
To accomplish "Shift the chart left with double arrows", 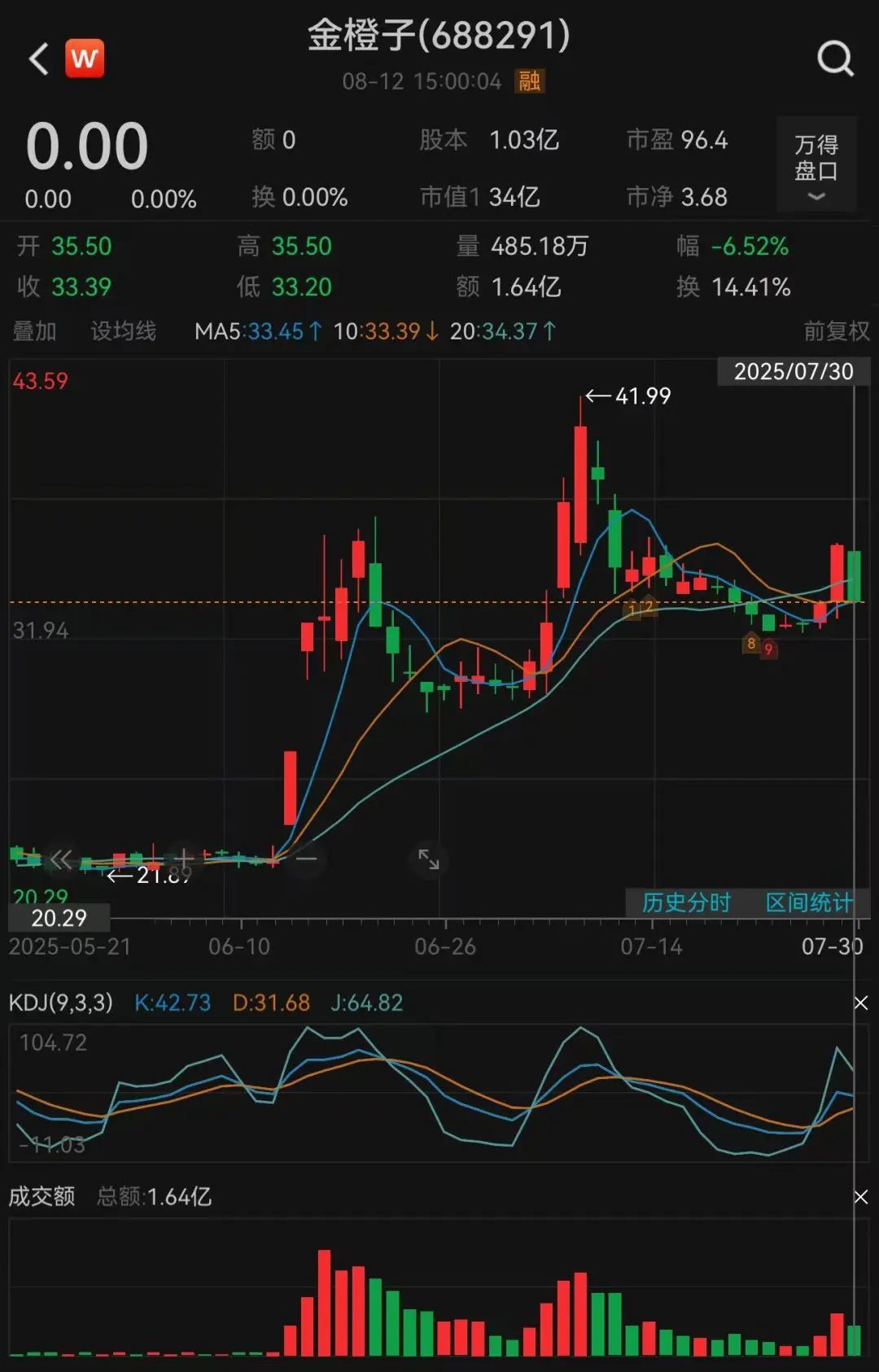I will [x=61, y=859].
